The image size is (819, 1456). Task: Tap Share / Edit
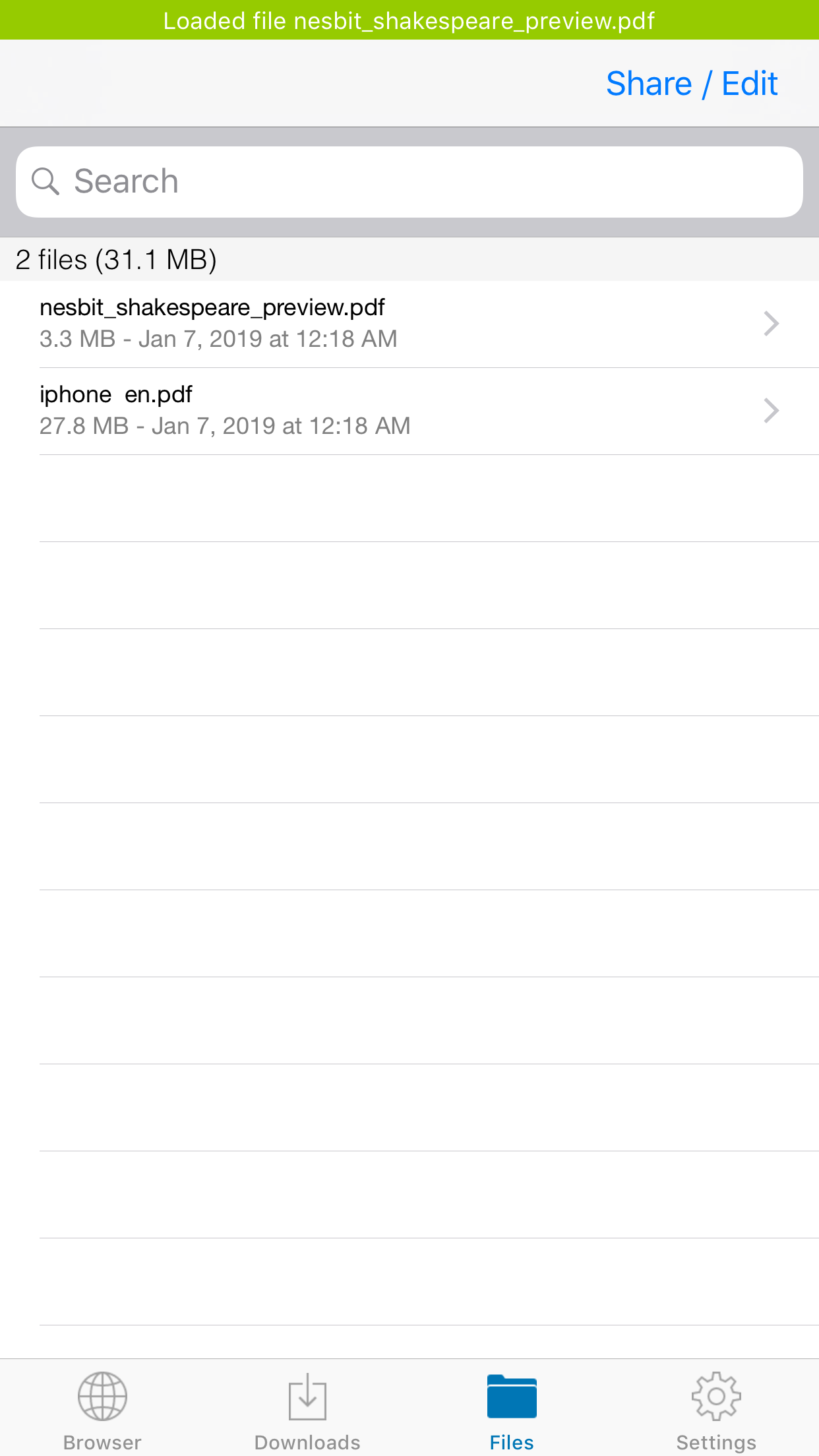click(x=691, y=83)
